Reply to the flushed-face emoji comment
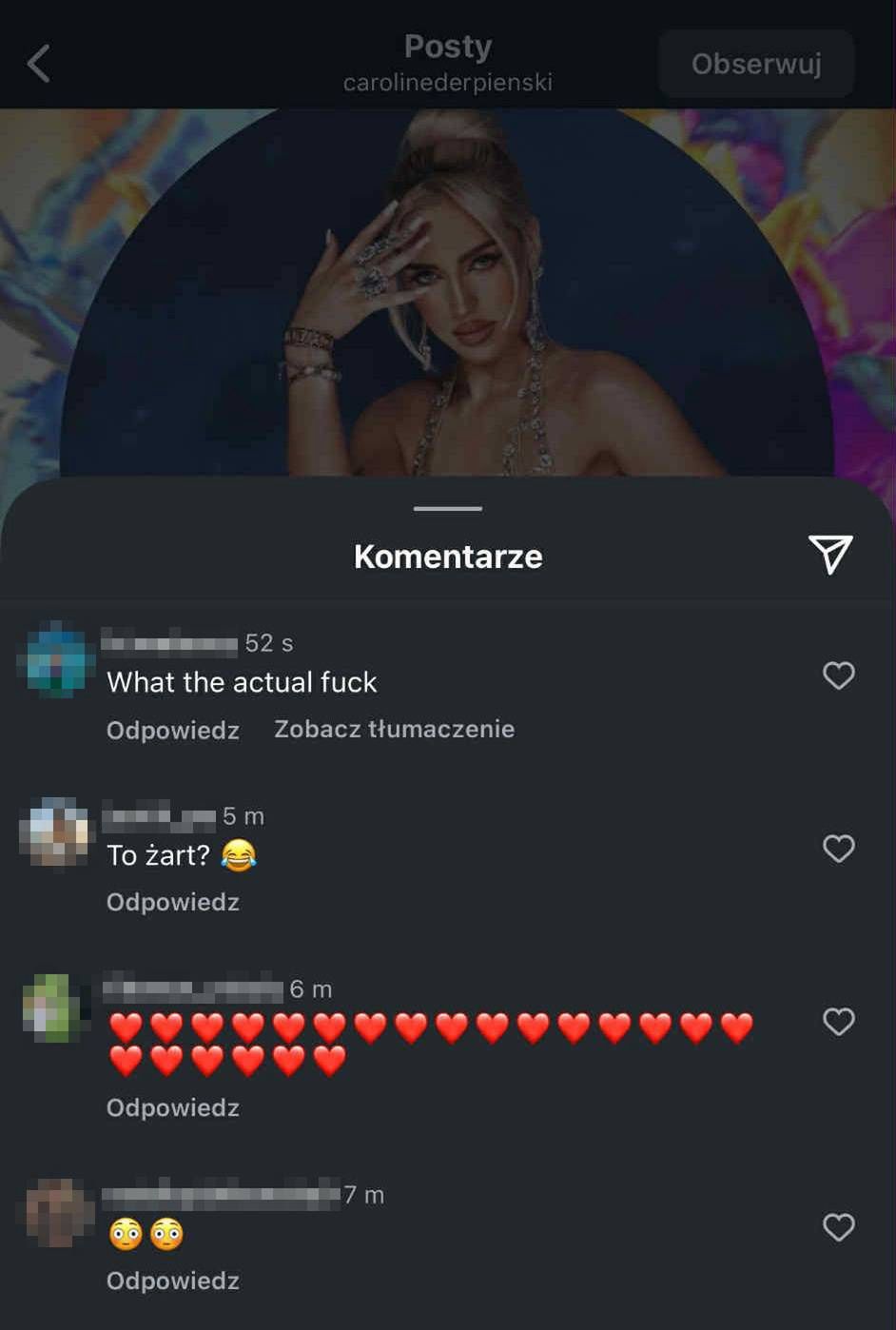Screen dimensions: 896x1330 tap(173, 1281)
